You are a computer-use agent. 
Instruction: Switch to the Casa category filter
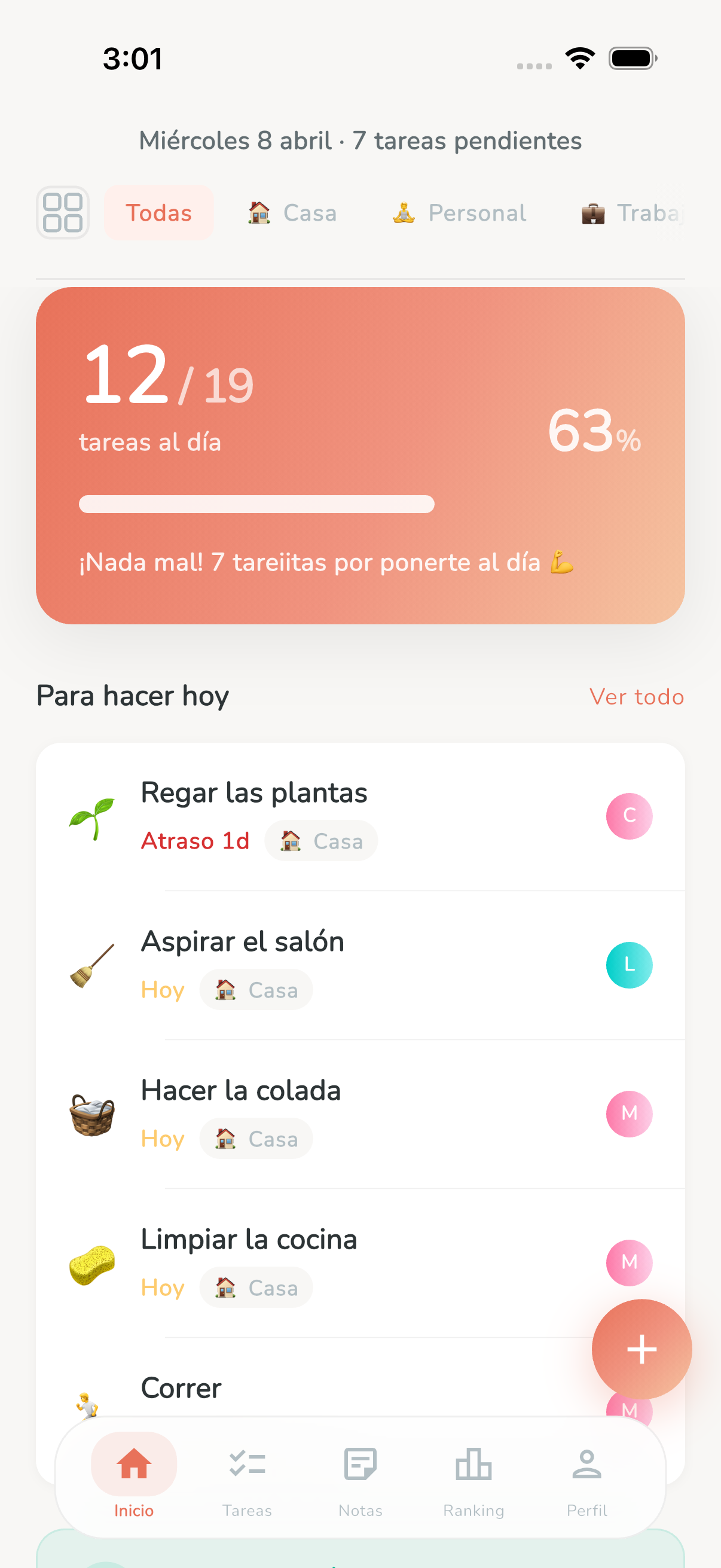(291, 212)
